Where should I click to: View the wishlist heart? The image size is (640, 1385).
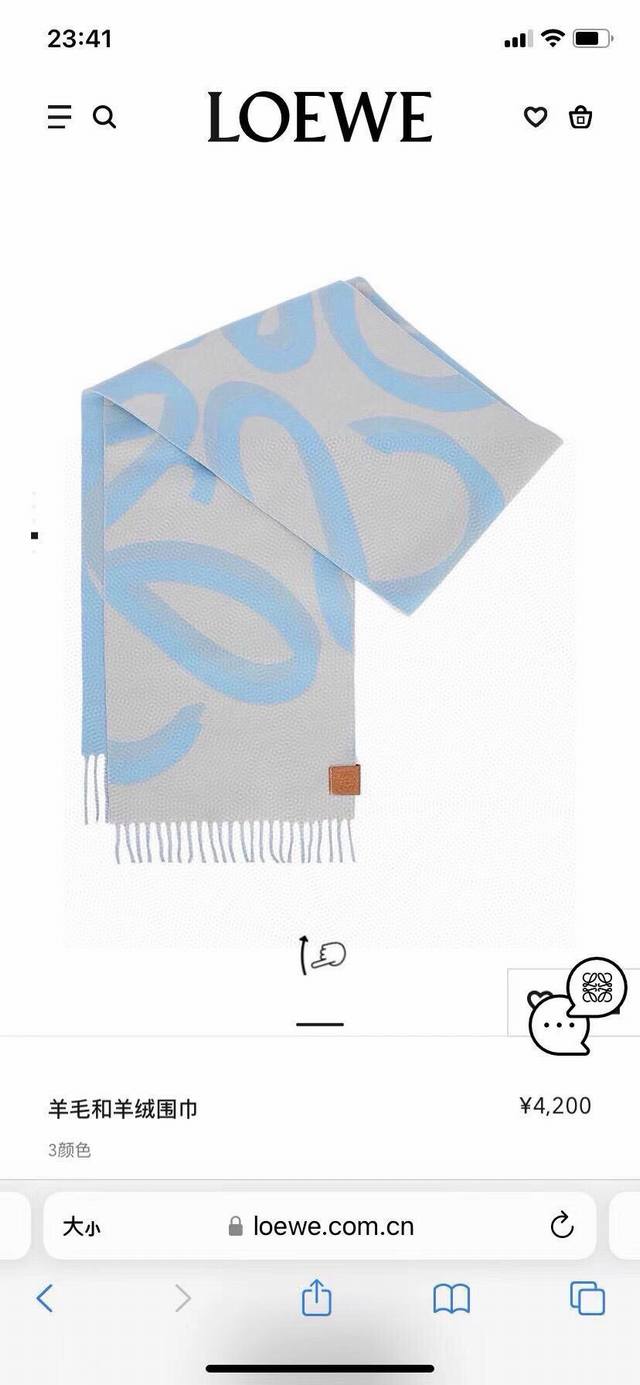click(x=536, y=117)
